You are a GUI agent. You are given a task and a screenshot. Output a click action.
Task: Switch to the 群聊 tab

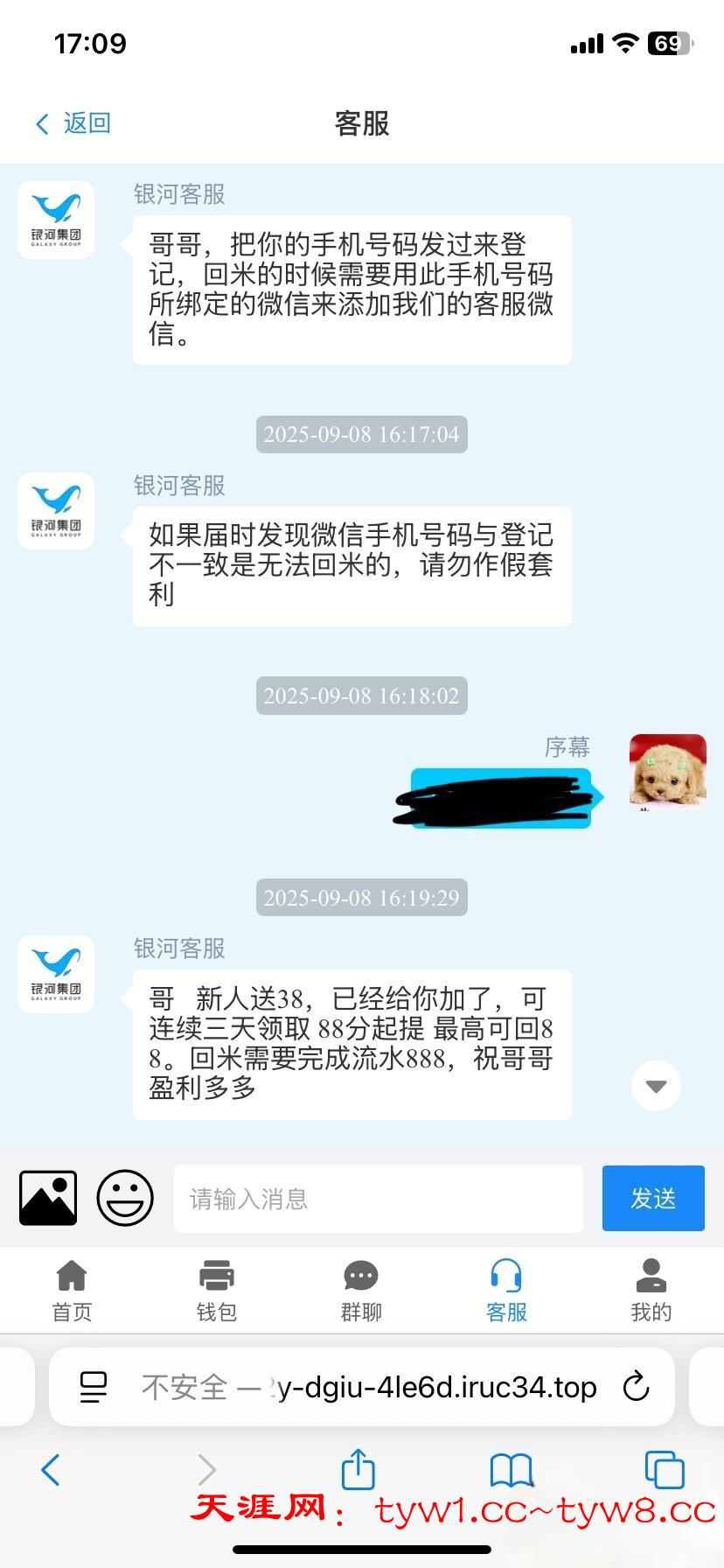[x=361, y=1290]
